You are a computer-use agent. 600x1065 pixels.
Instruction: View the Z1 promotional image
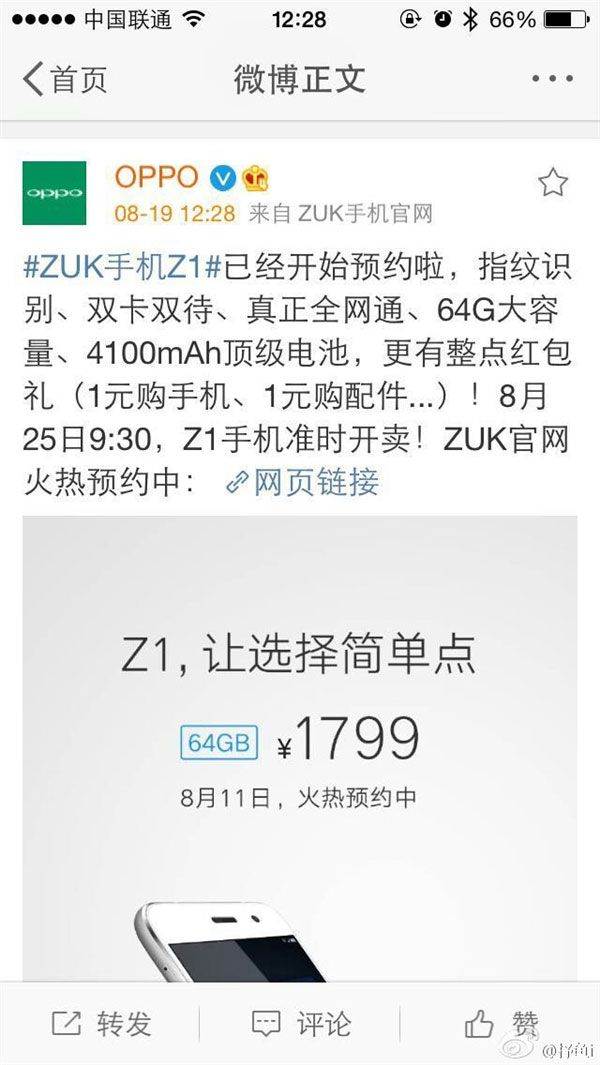300,748
